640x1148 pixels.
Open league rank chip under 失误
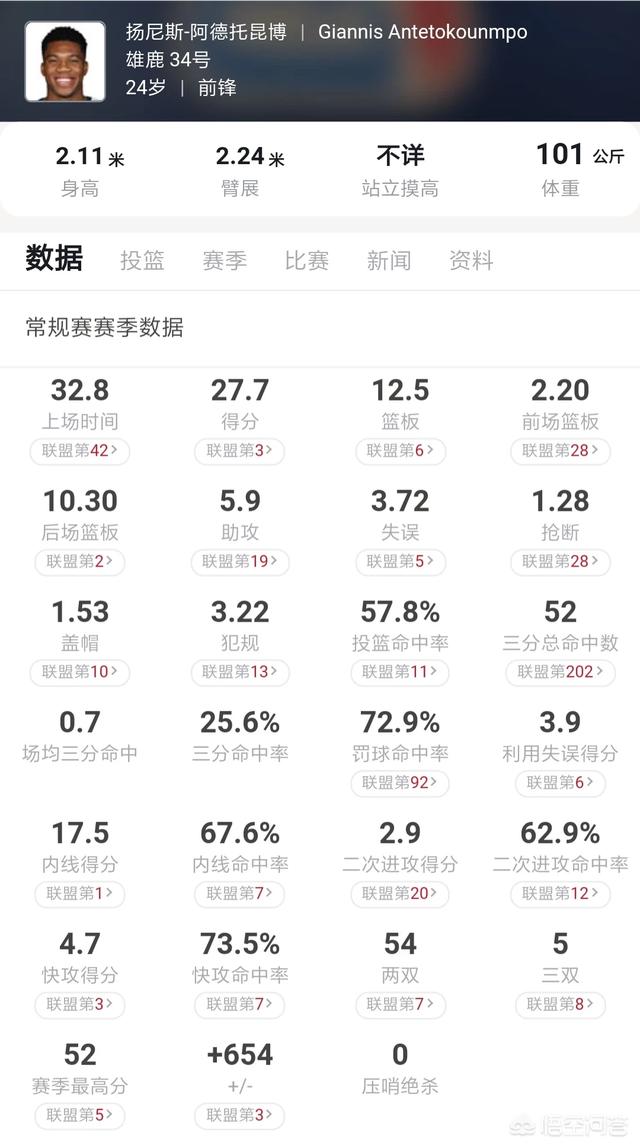pos(400,562)
